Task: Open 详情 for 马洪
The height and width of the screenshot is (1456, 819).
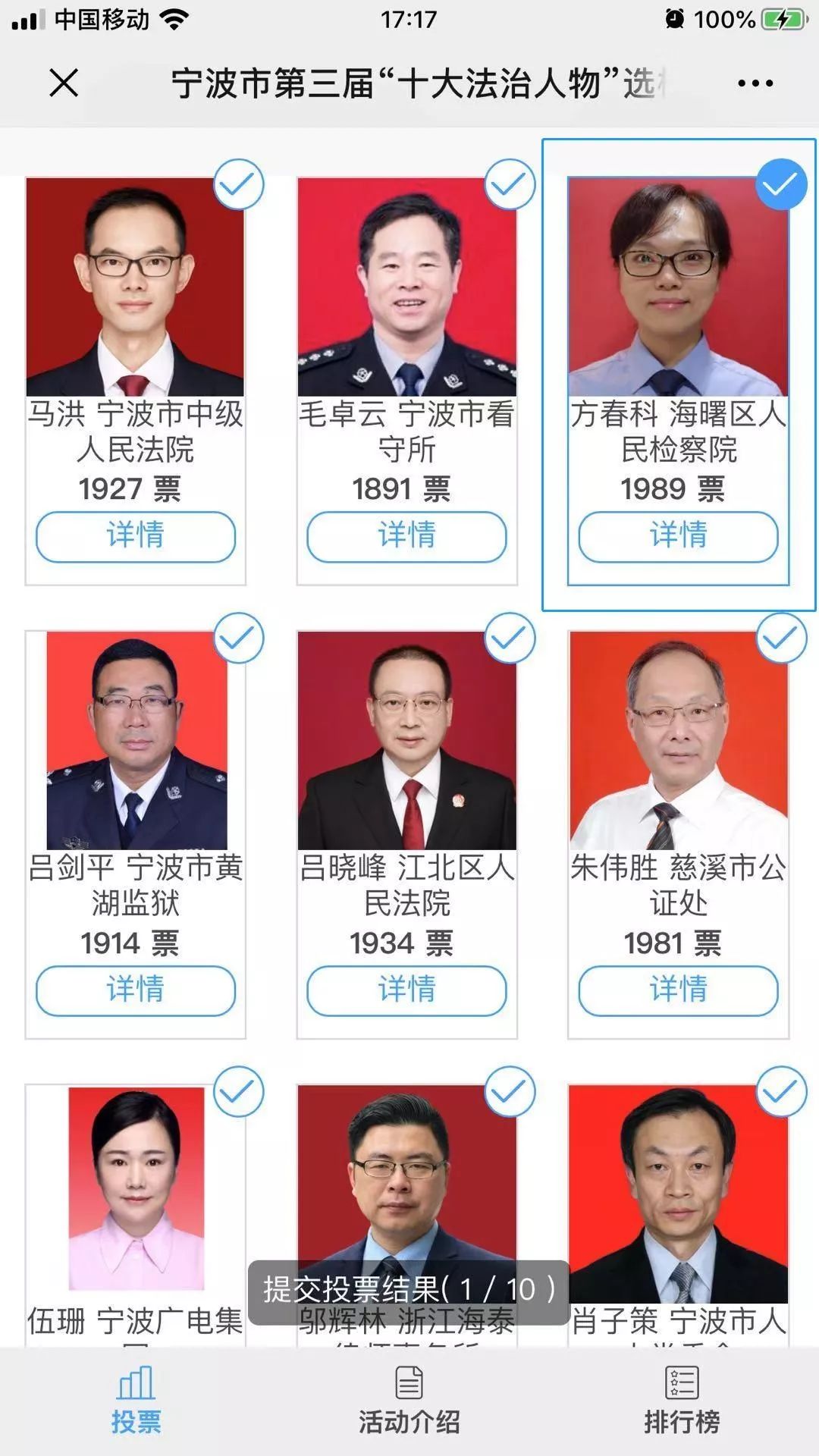Action: click(136, 537)
